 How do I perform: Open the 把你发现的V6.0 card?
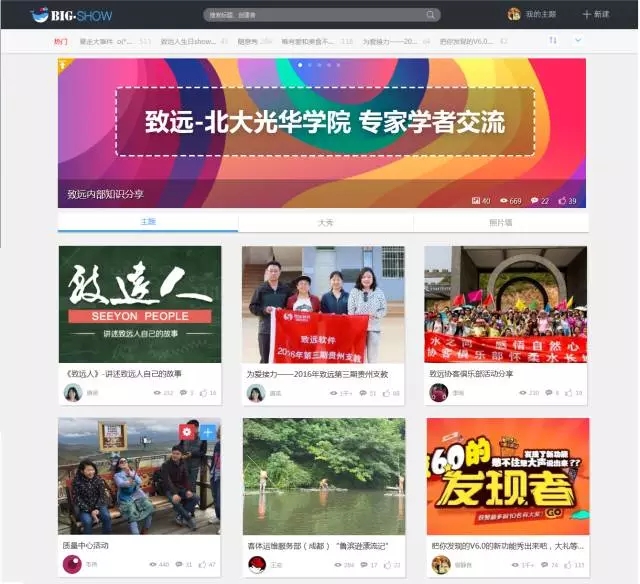coord(506,476)
